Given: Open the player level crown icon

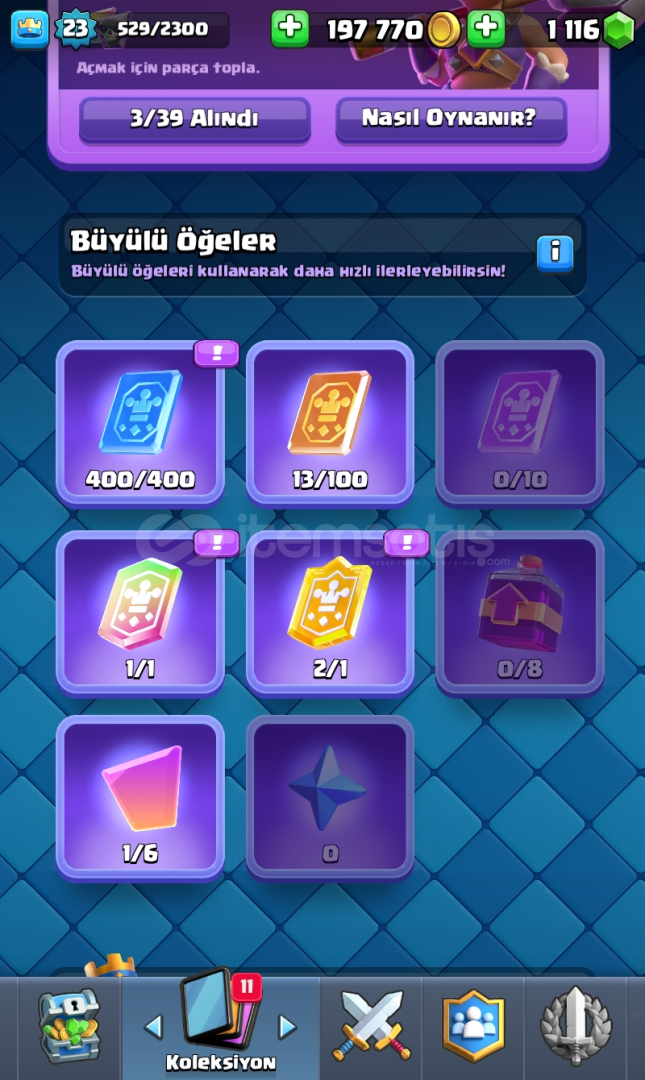Looking at the screenshot, I should point(29,29).
